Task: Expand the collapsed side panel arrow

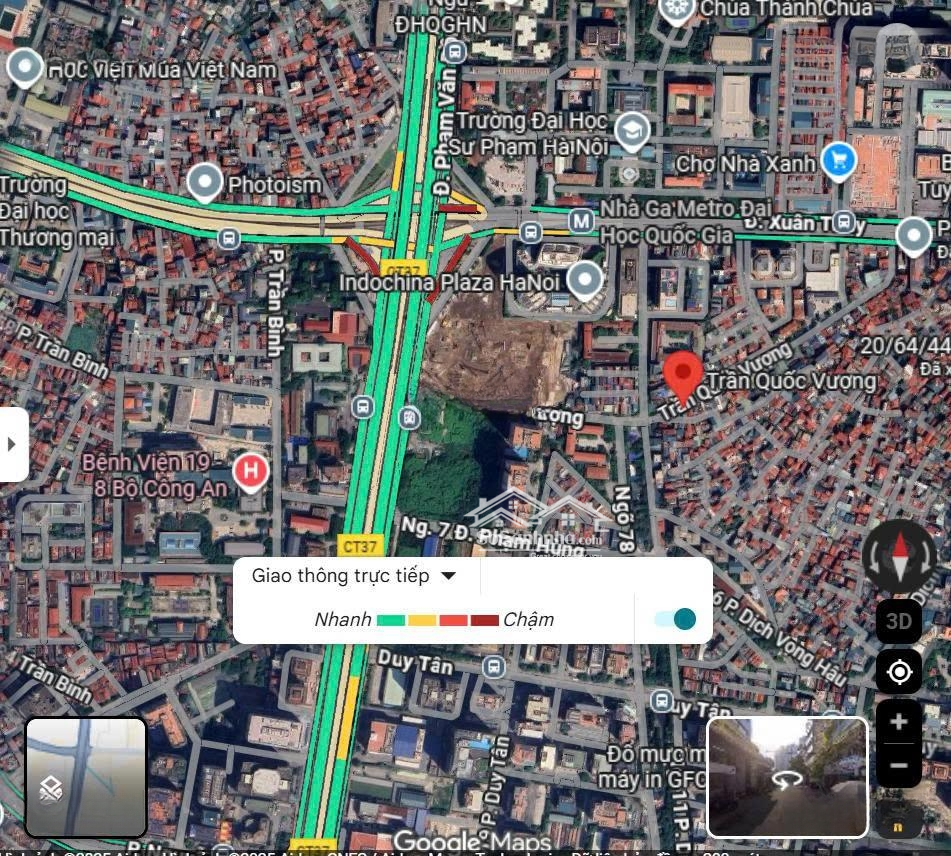Action: (12, 443)
